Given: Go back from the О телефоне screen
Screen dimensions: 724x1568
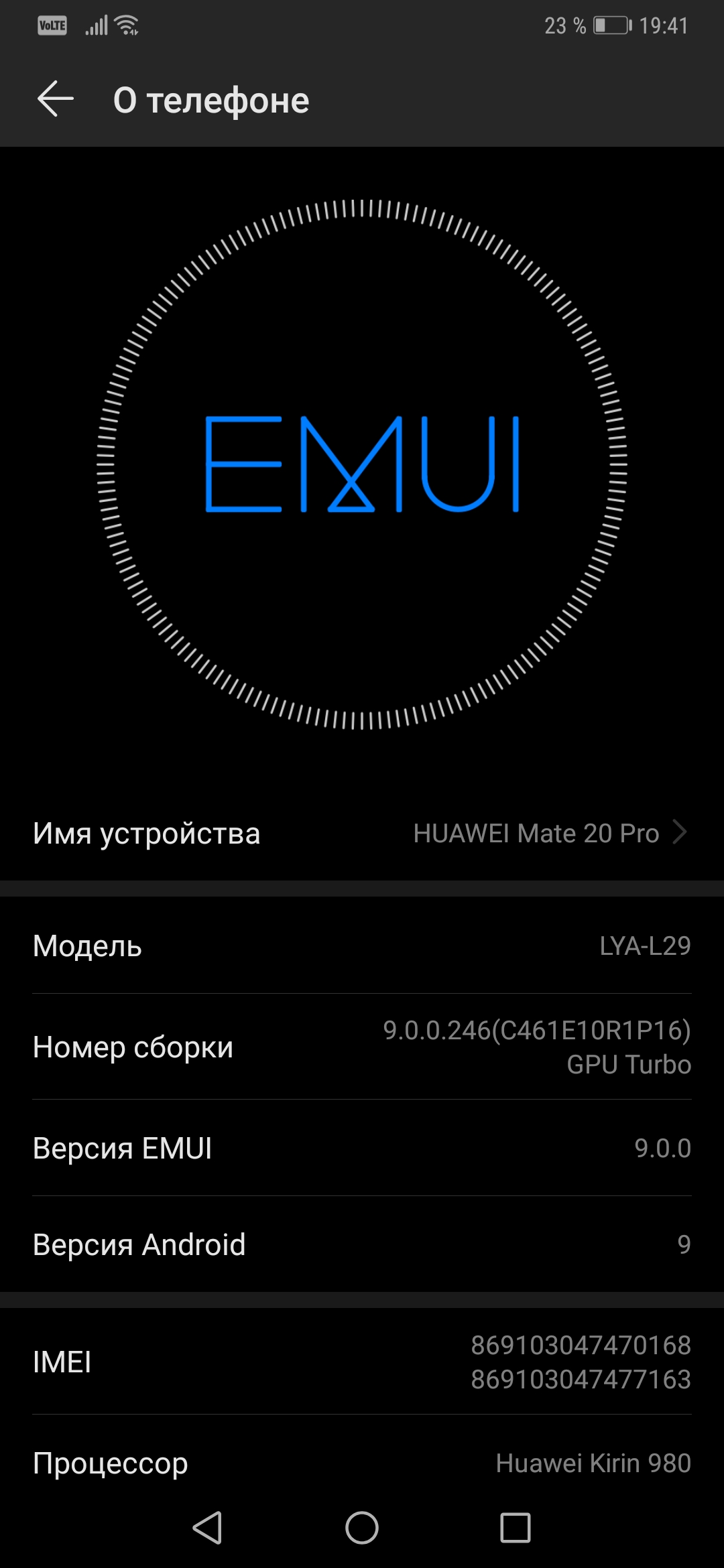Looking at the screenshot, I should 55,99.
